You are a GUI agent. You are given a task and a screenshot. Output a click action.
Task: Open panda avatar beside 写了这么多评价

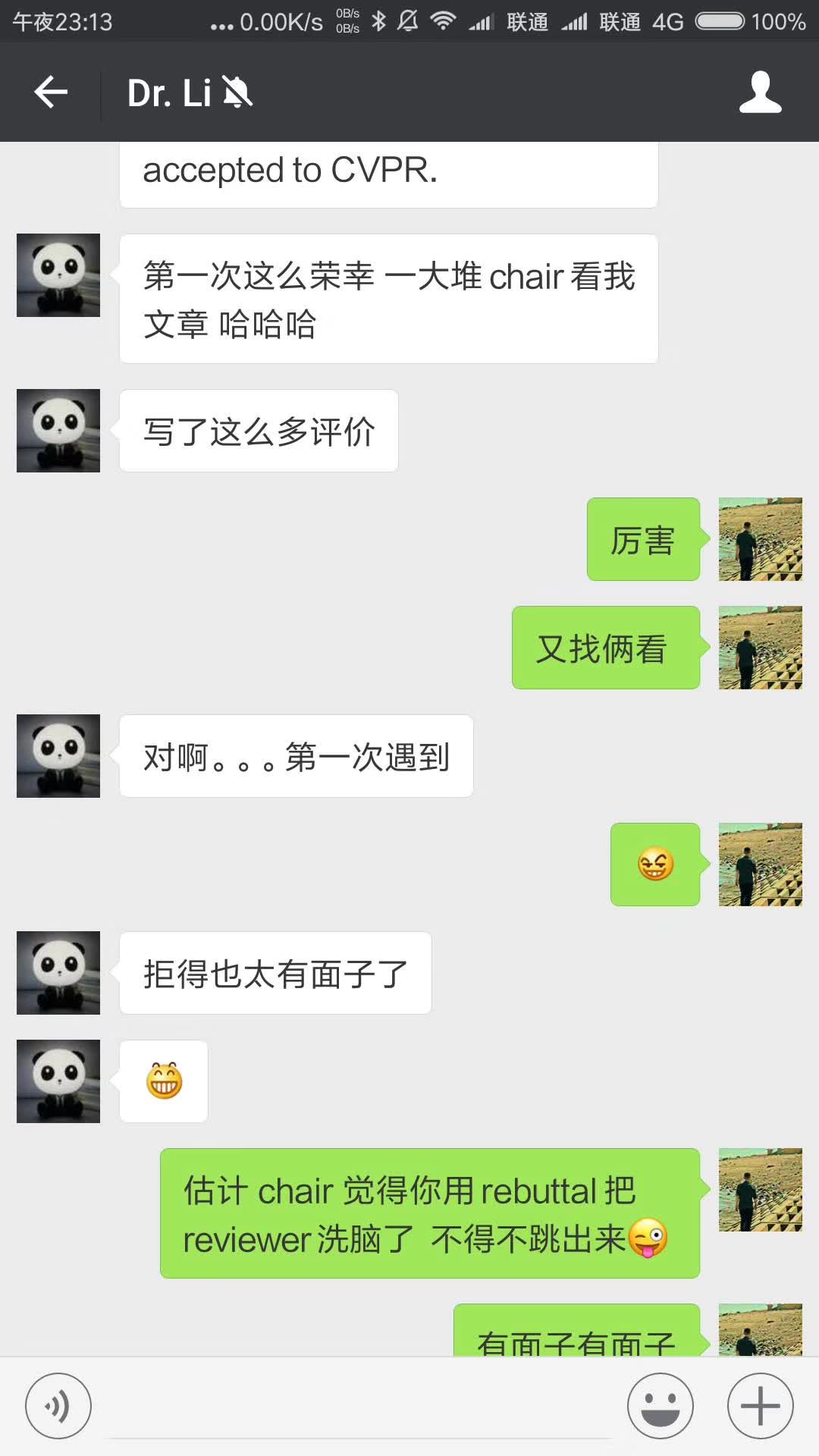[58, 431]
